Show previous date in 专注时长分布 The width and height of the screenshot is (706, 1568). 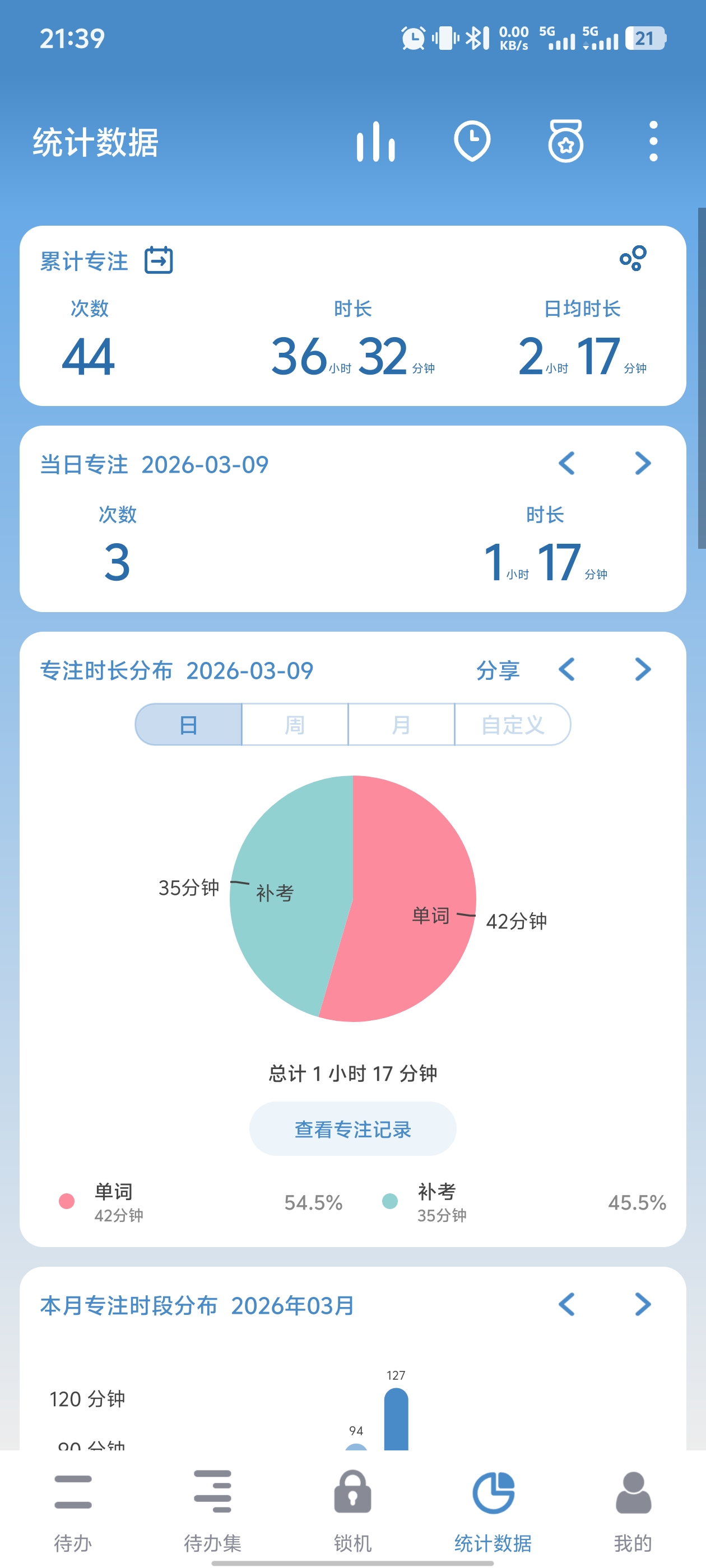(566, 670)
